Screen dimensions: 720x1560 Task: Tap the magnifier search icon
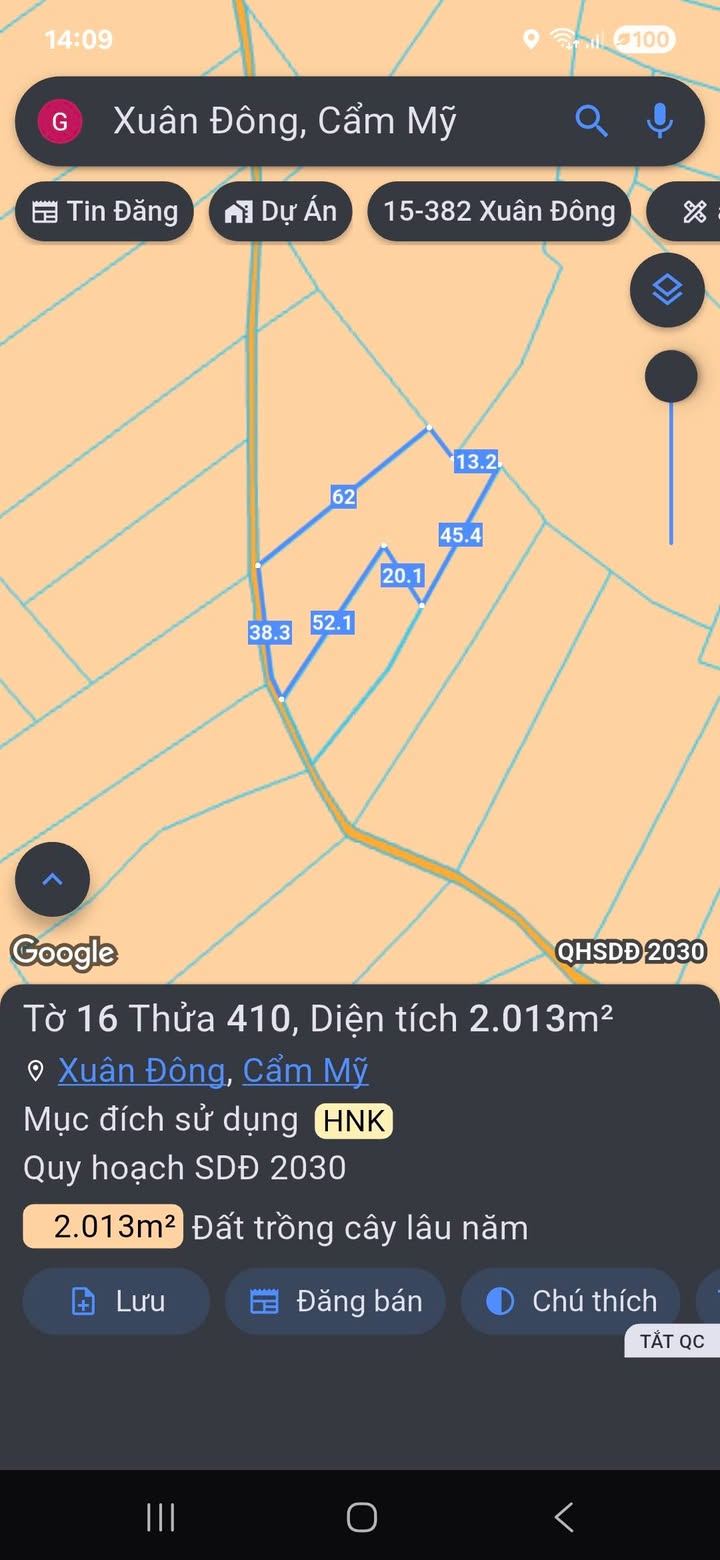pos(591,122)
